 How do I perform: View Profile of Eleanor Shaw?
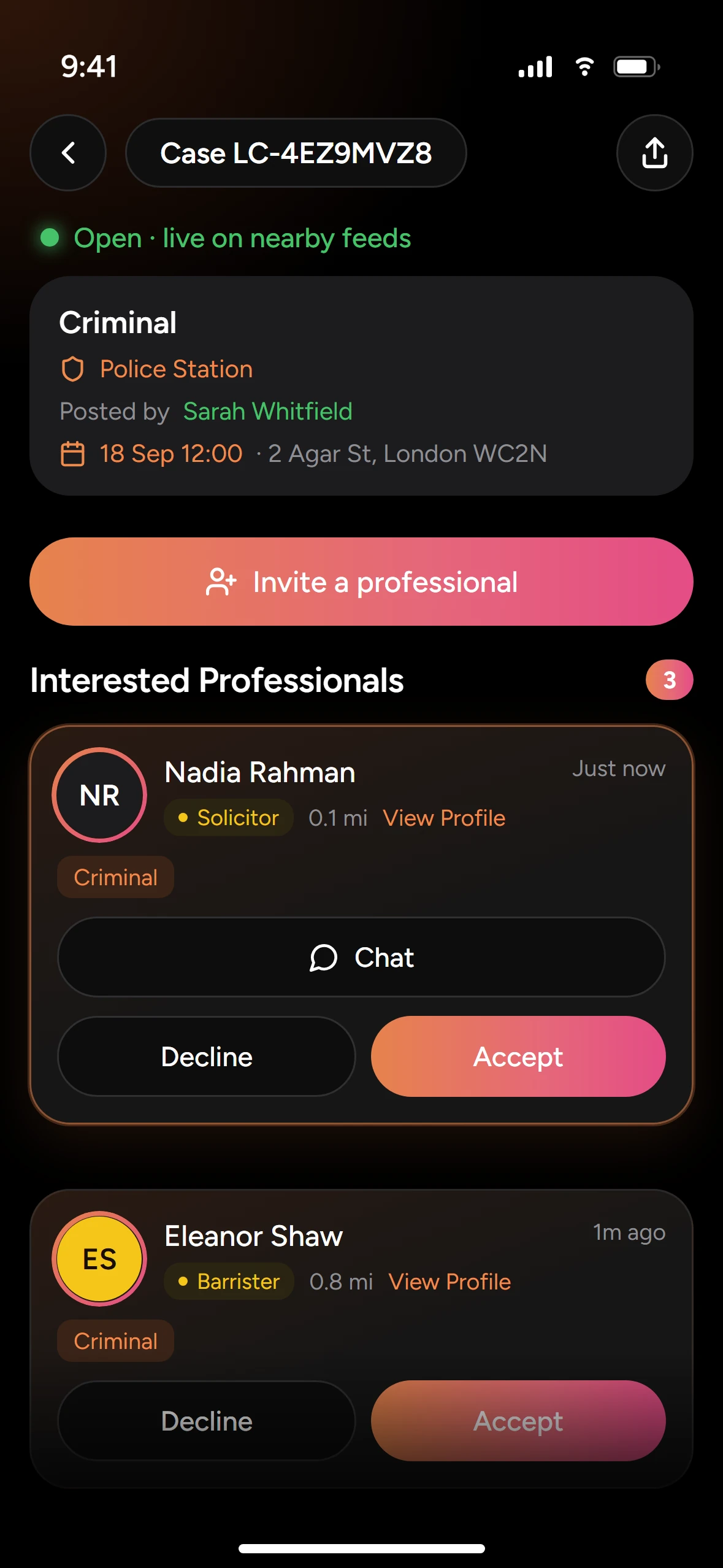(449, 1282)
